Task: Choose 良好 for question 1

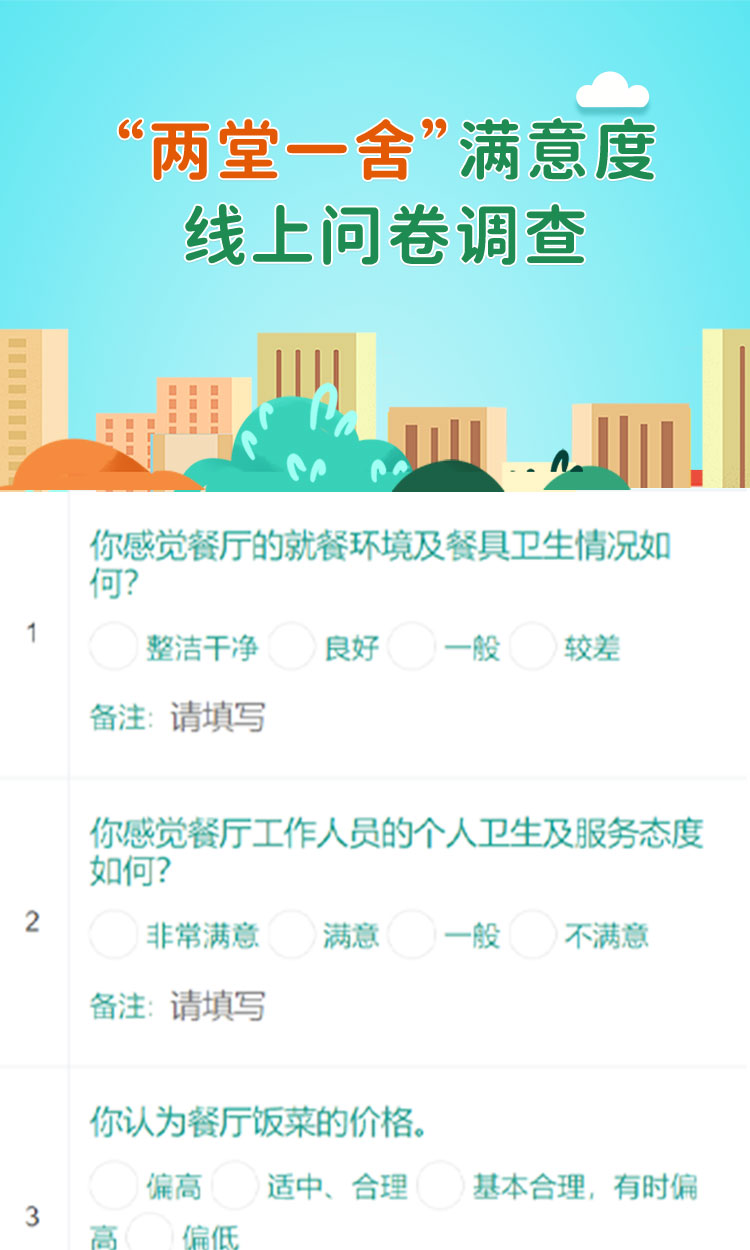Action: 292,647
